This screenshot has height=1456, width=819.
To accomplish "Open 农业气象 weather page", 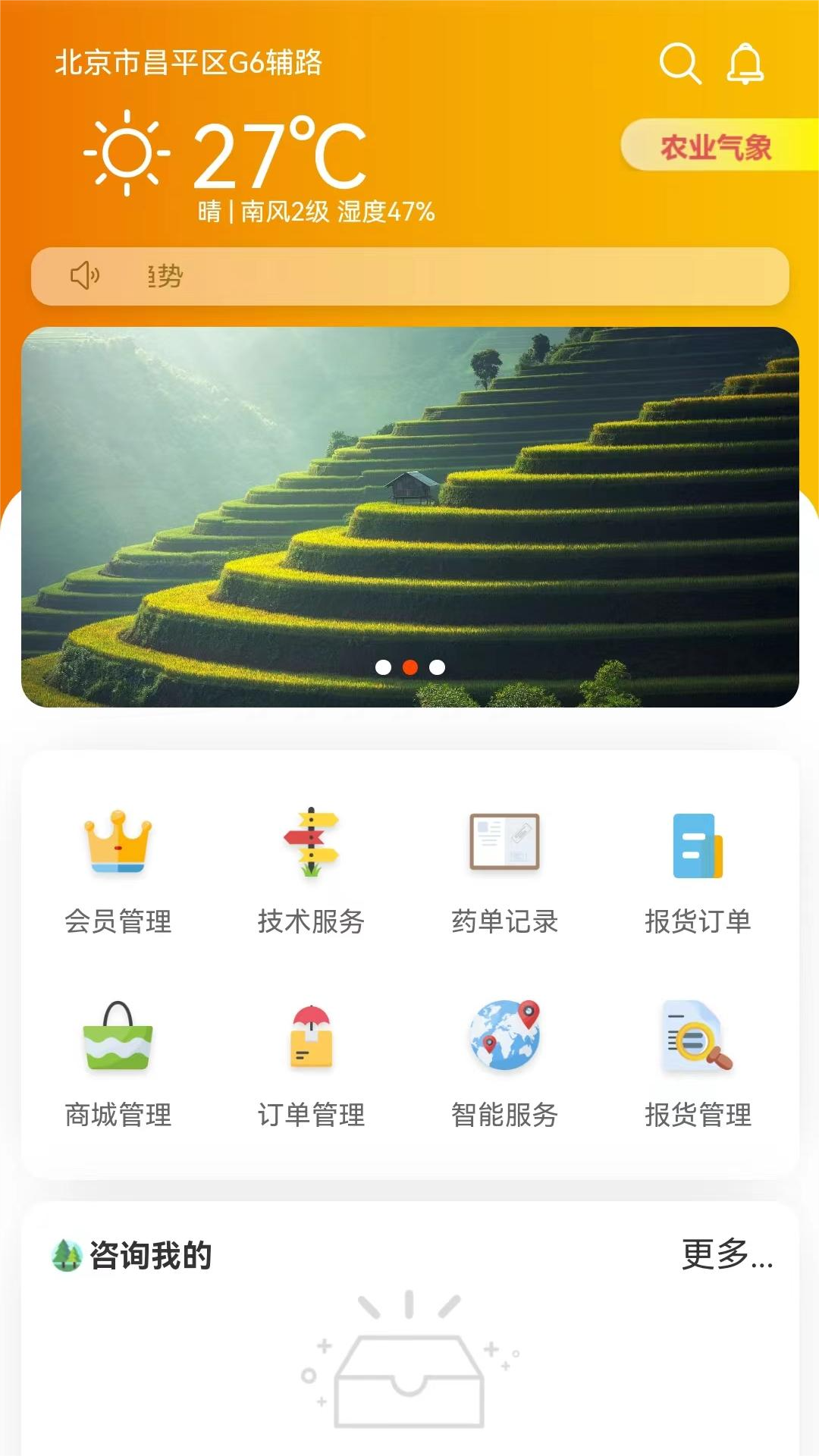I will point(717,146).
